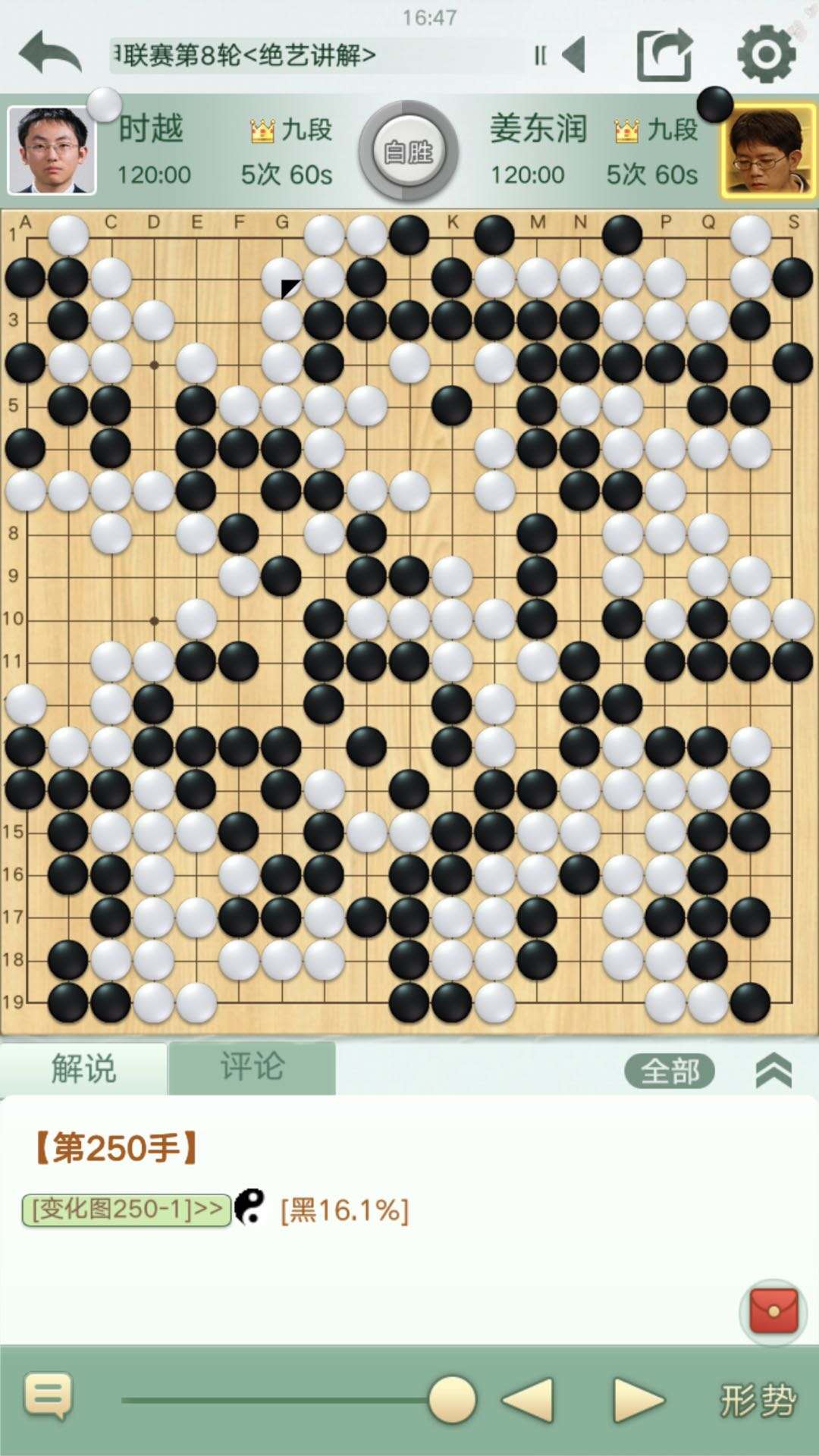This screenshot has height=1456, width=819.
Task: Open the comment chat icon
Action: coord(49,1396)
